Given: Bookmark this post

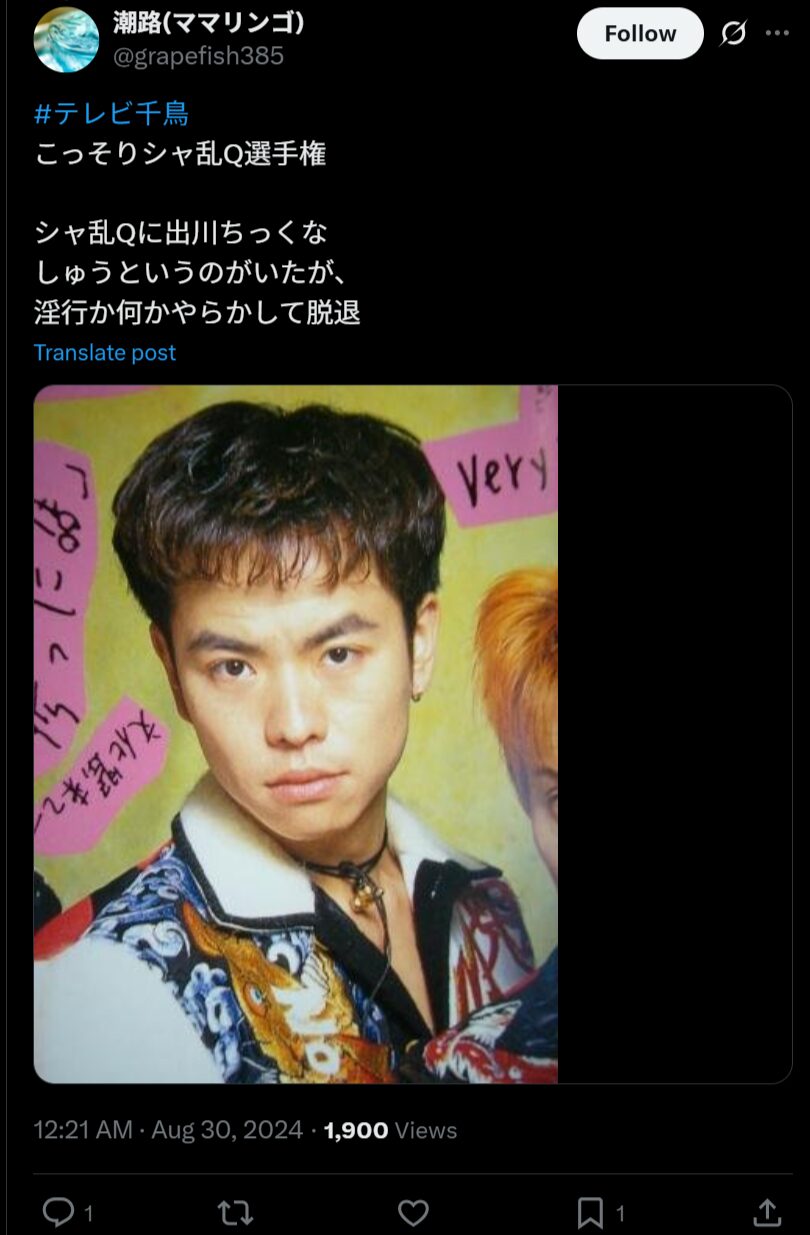Looking at the screenshot, I should 590,1212.
